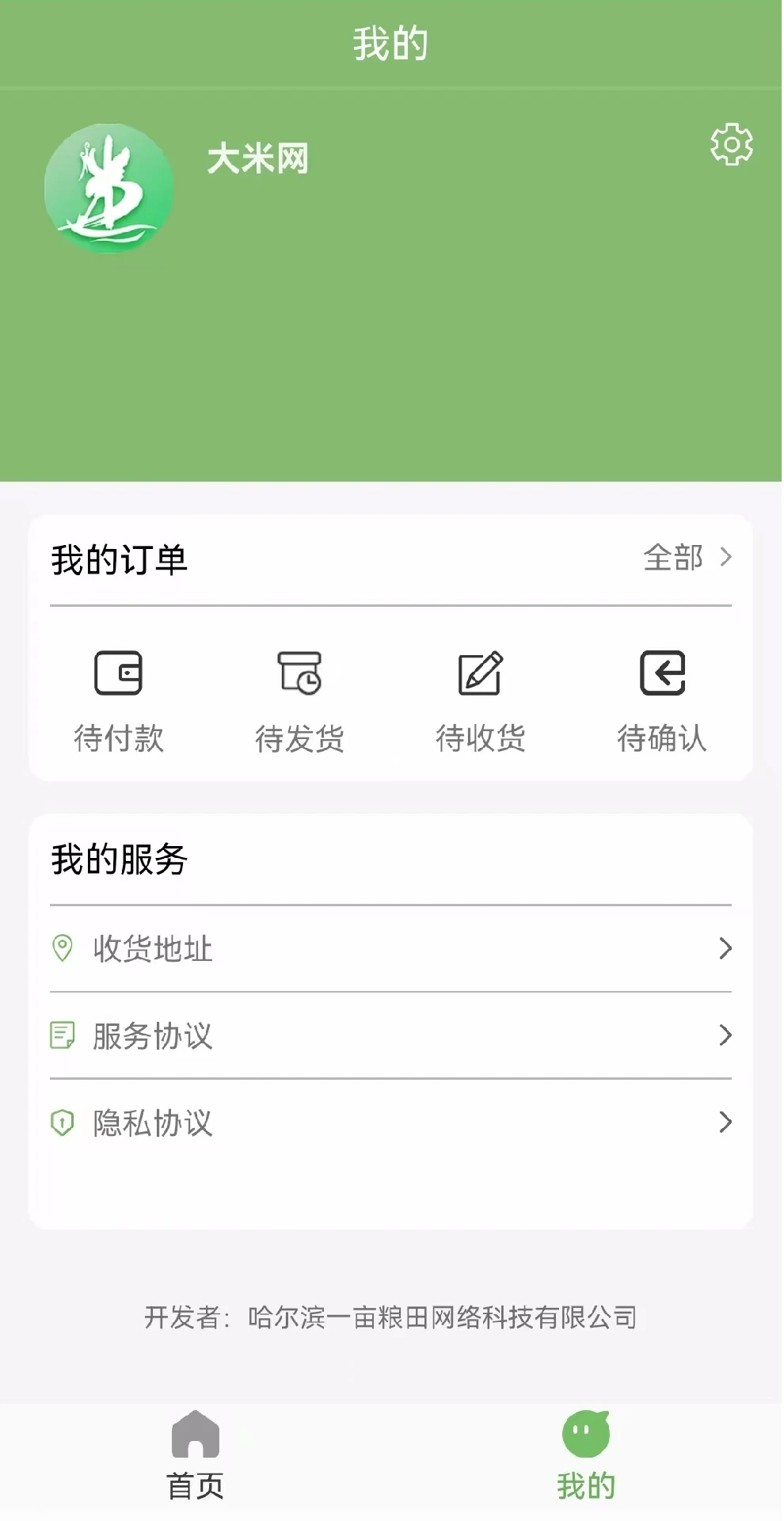Tap the 待发货 shipping icon

(299, 674)
